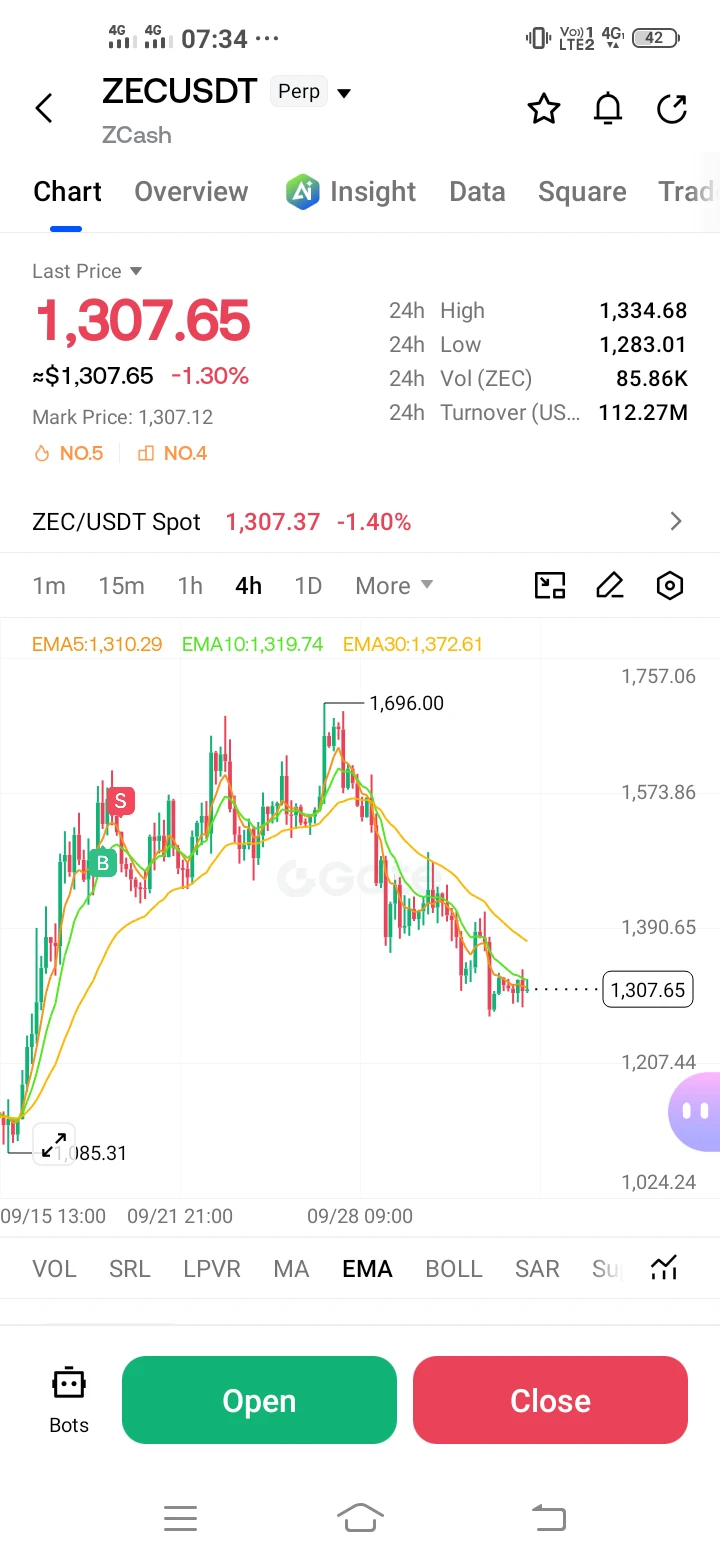This screenshot has height=1560, width=720.
Task: Share this chart with the share icon
Action: [672, 108]
